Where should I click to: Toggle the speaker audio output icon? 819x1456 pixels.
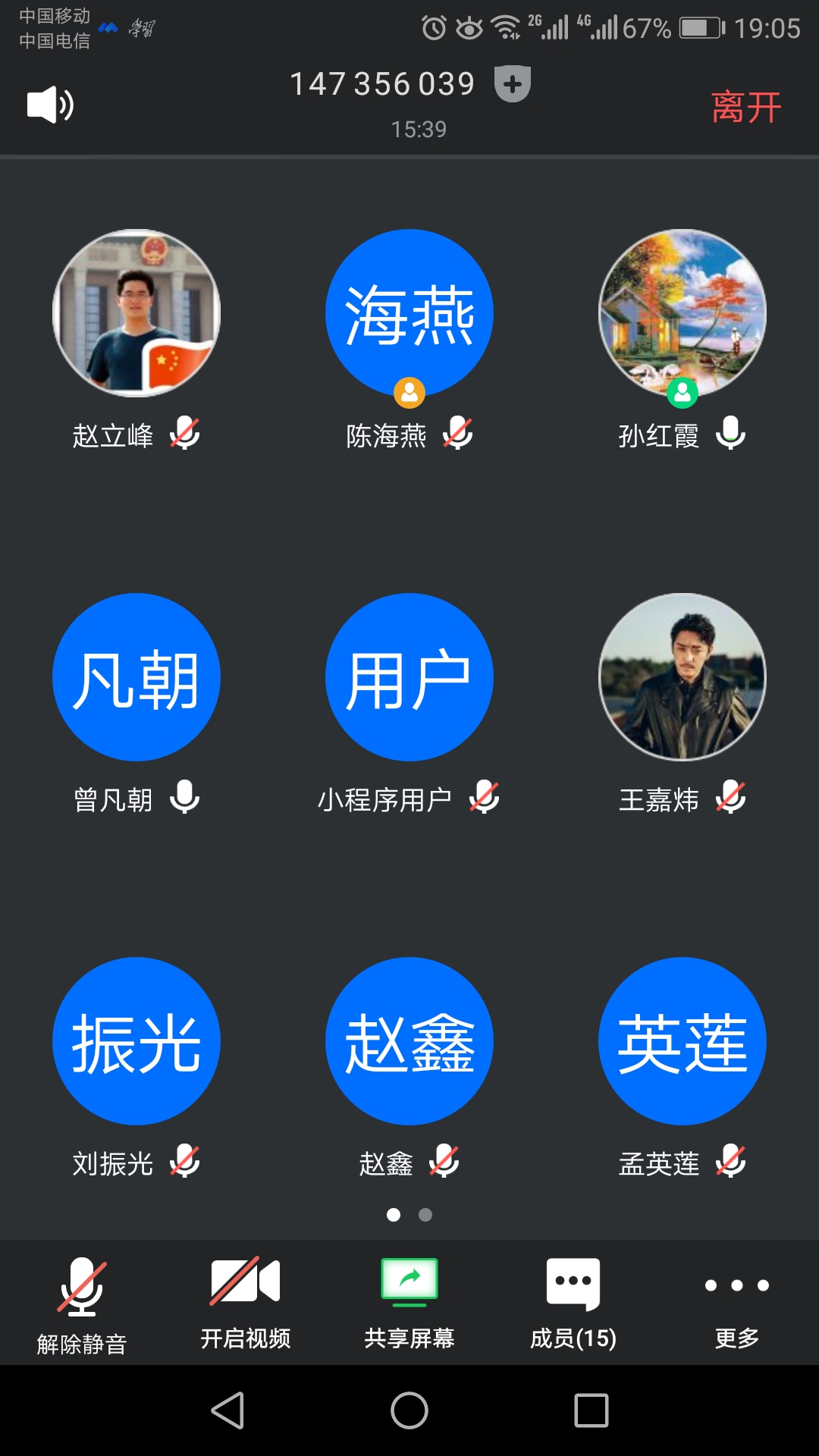pyautogui.click(x=50, y=105)
